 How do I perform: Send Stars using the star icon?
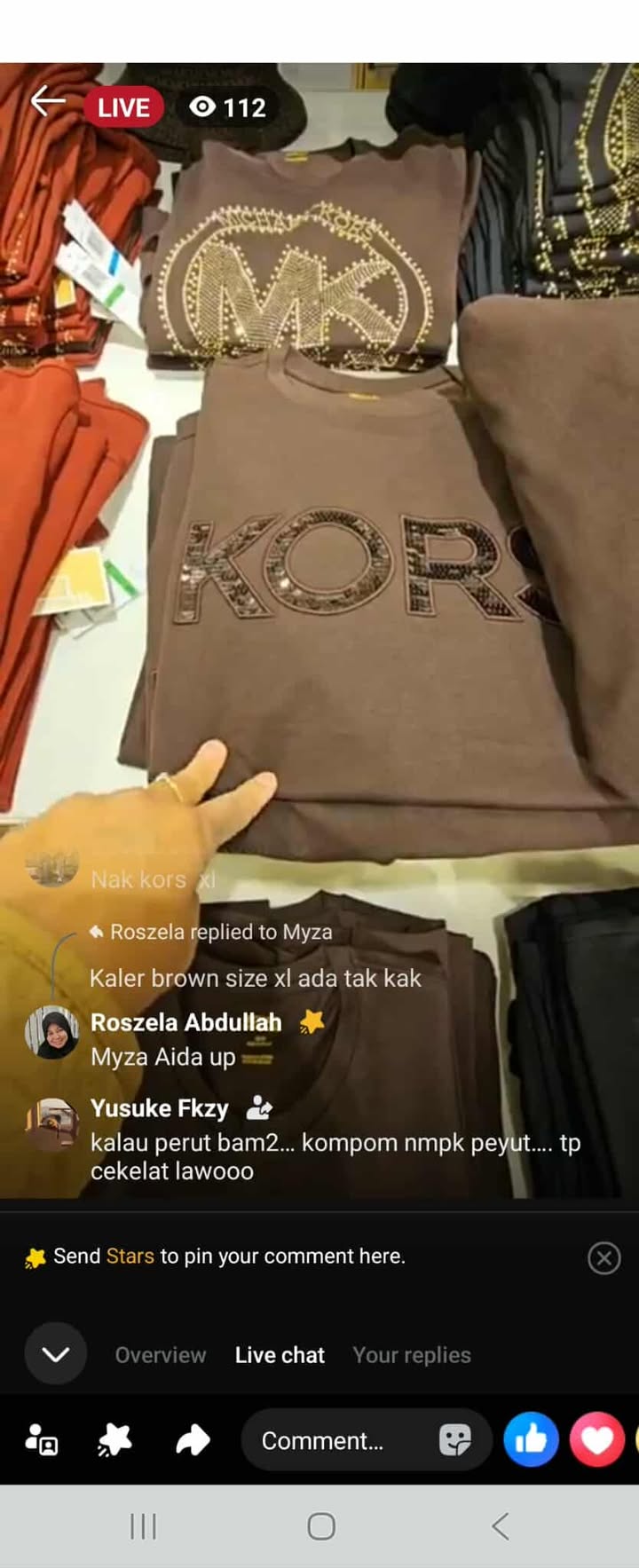coord(114,1439)
